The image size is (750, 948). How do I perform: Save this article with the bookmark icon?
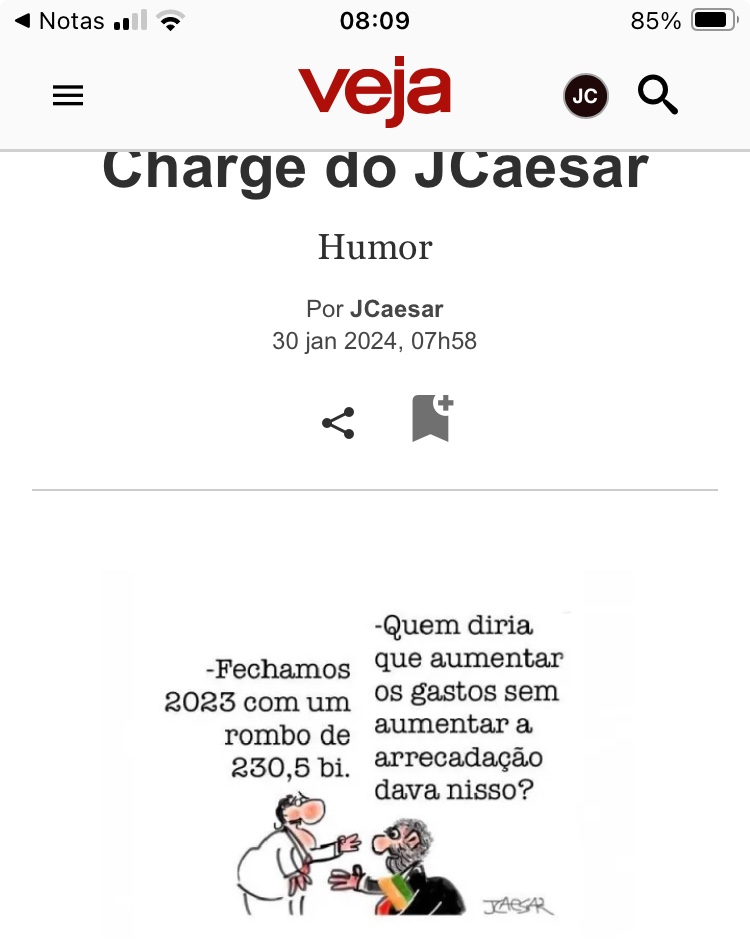(432, 419)
